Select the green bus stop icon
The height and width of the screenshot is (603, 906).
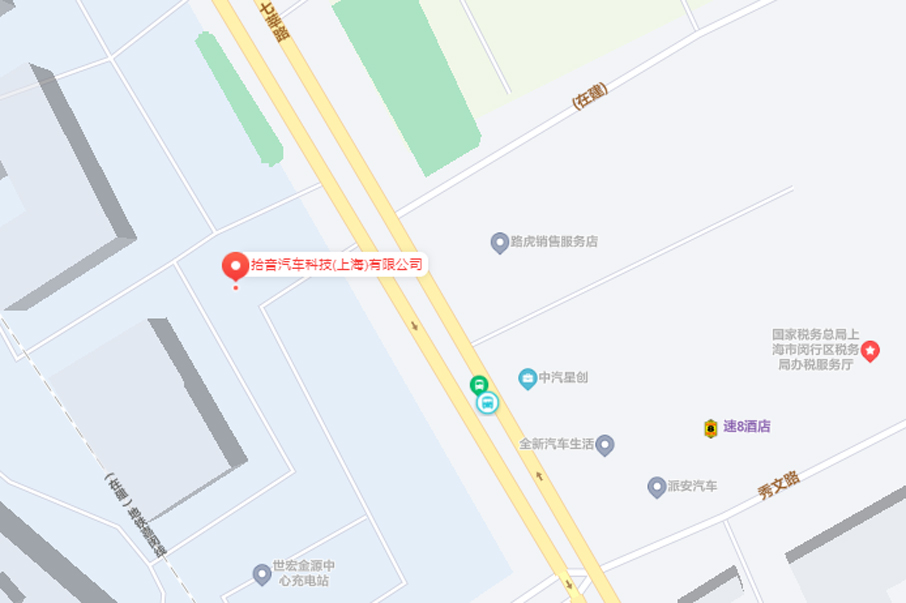(x=479, y=385)
